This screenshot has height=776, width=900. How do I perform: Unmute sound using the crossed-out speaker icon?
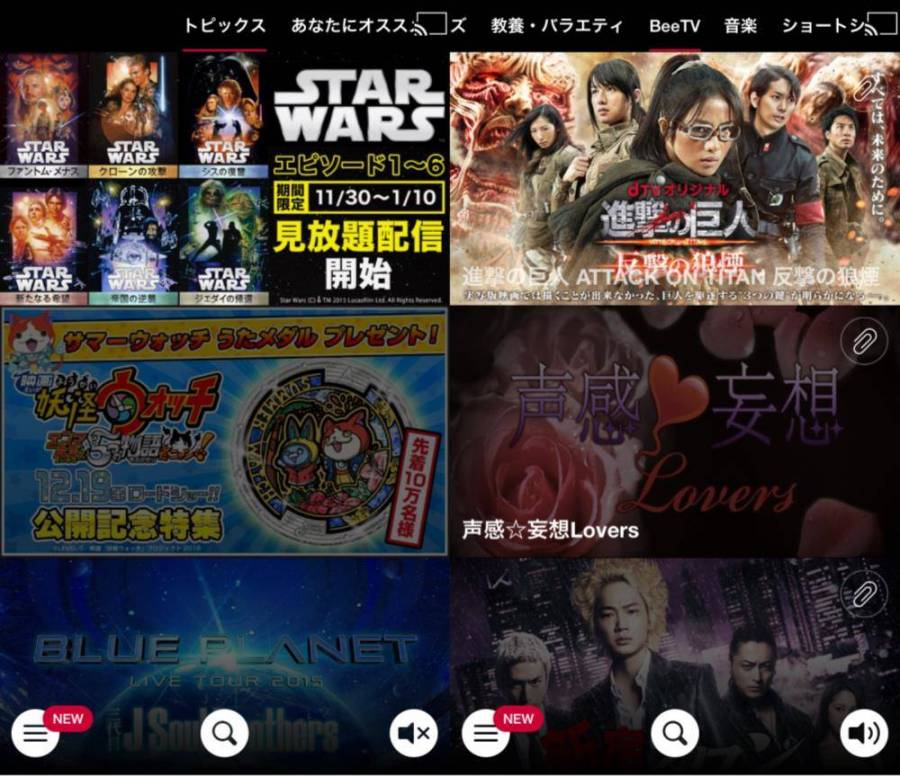(x=413, y=734)
